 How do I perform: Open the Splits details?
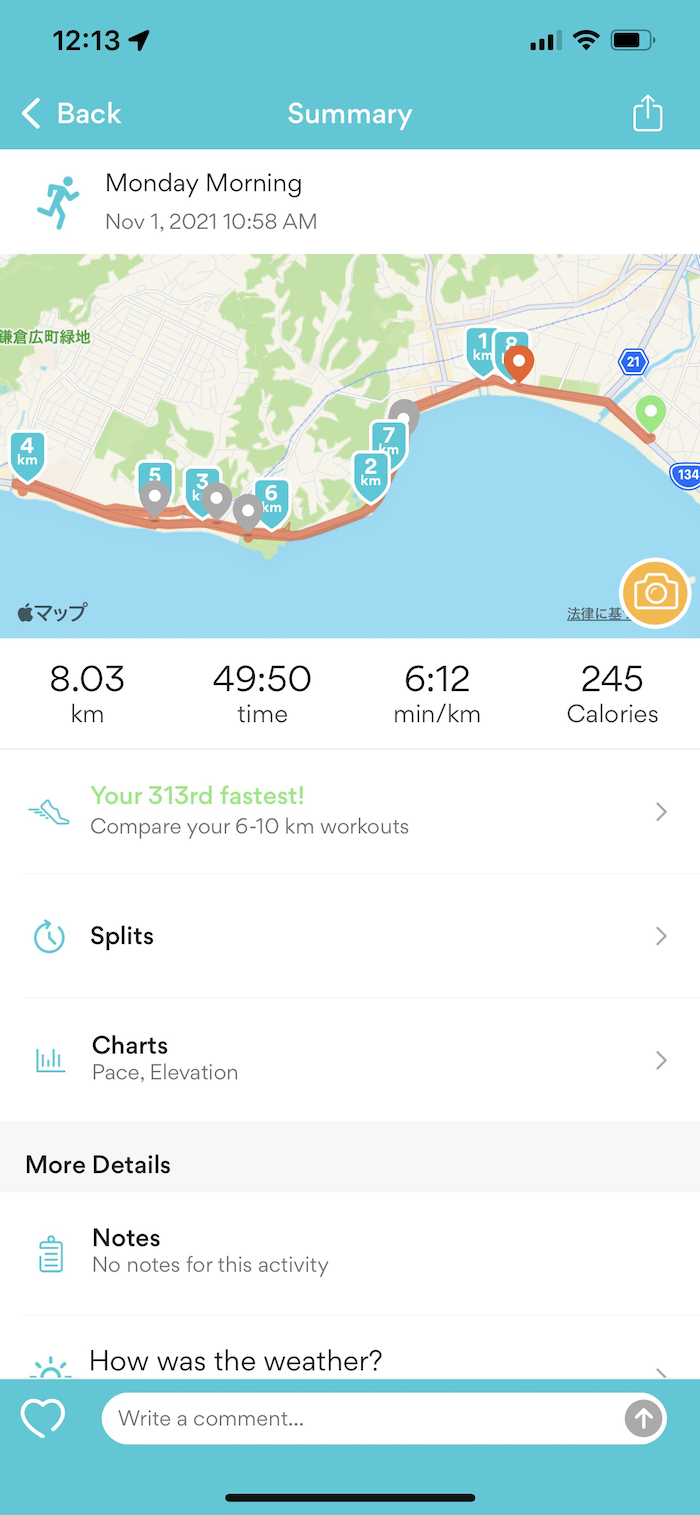[x=350, y=936]
